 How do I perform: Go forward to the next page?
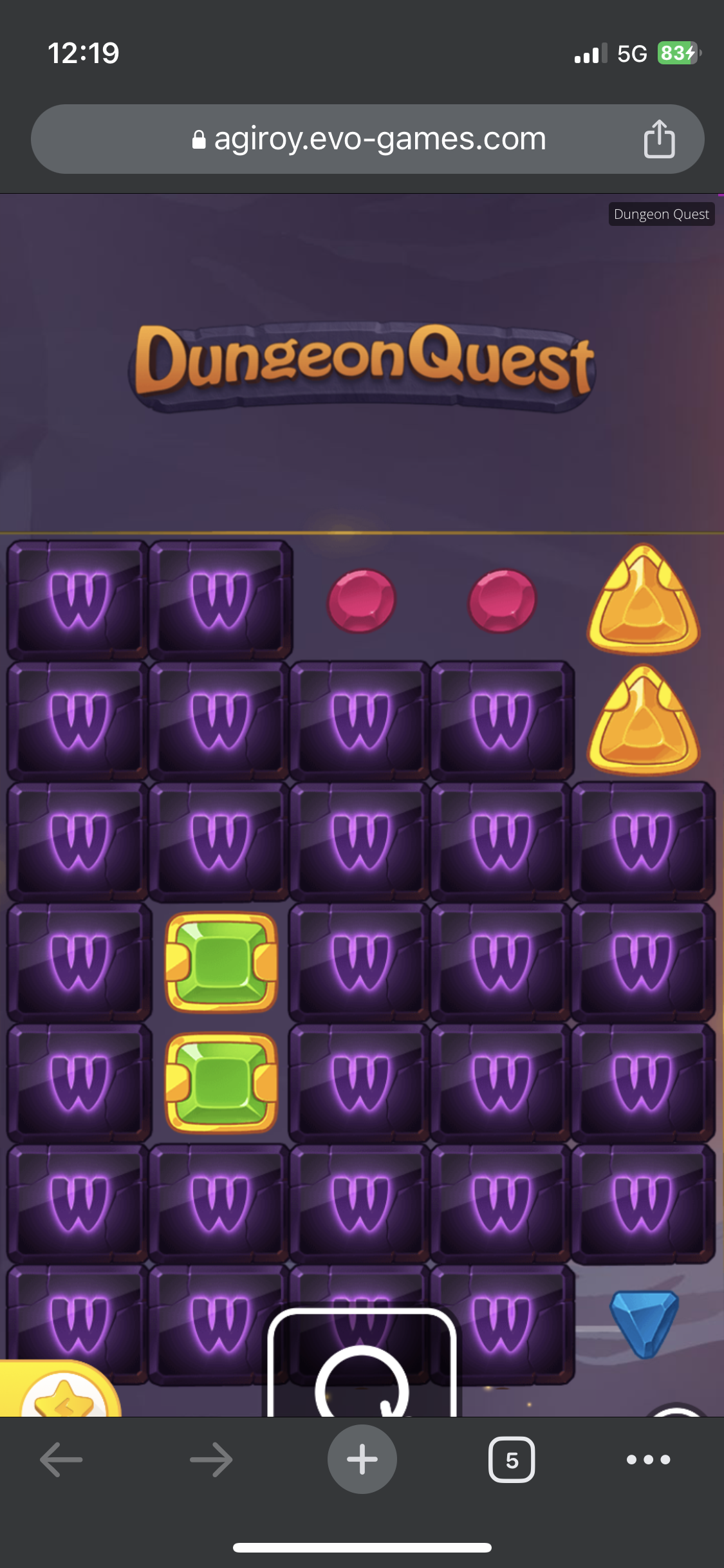coord(212,1459)
